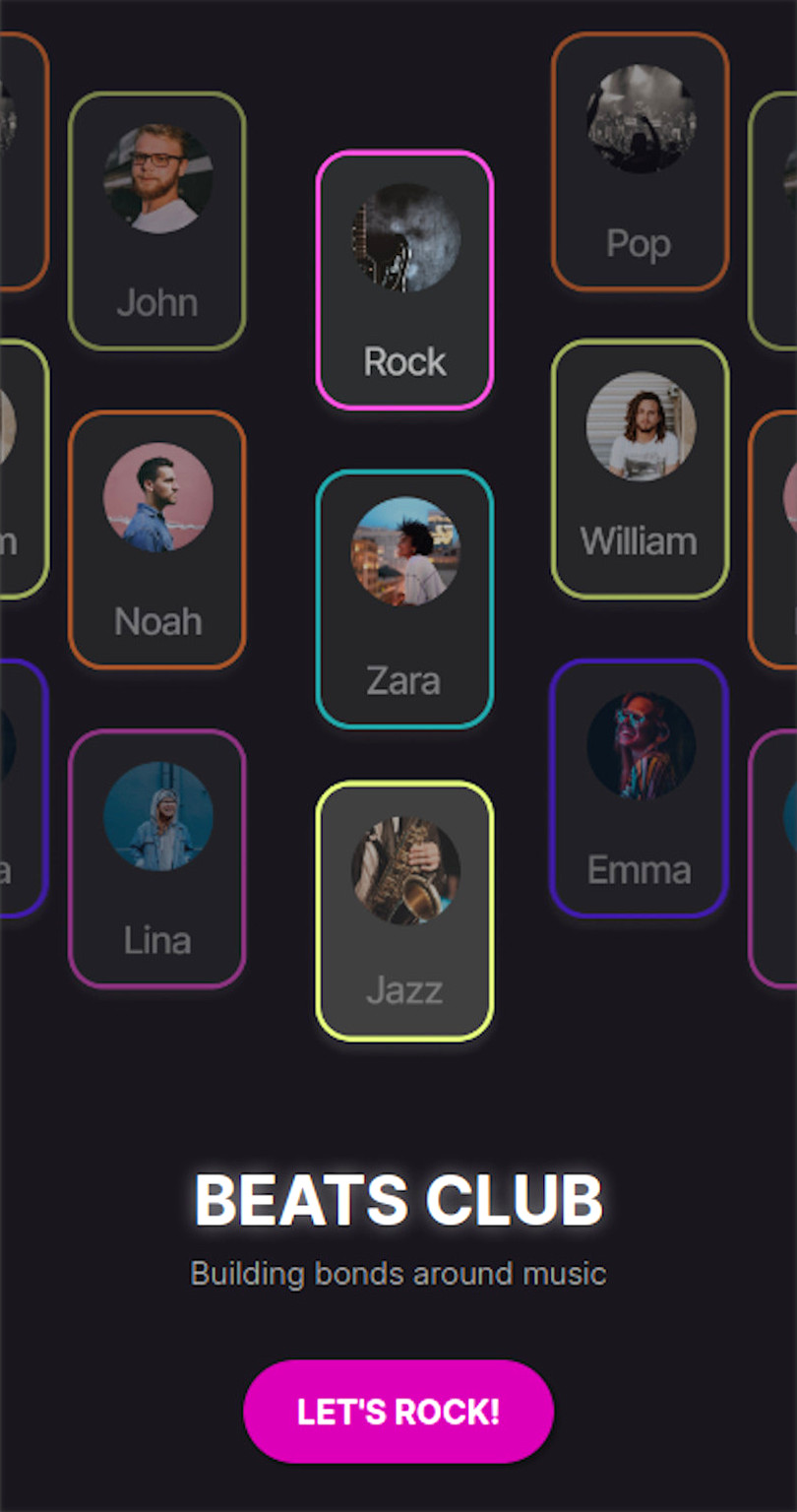Select the Rock genre card
The image size is (797, 1512).
point(404,281)
